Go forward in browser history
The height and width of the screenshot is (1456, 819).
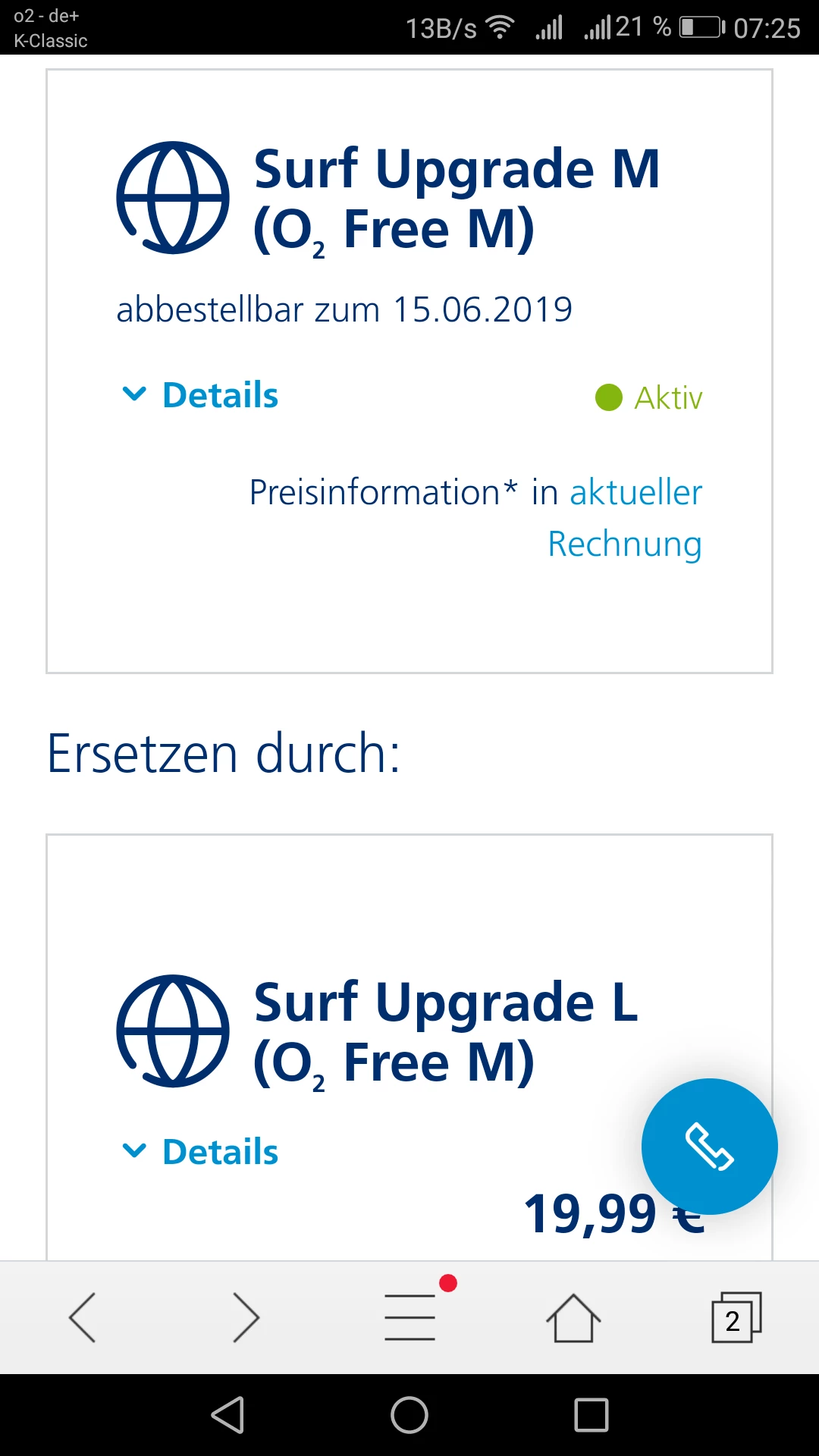pyautogui.click(x=246, y=1318)
